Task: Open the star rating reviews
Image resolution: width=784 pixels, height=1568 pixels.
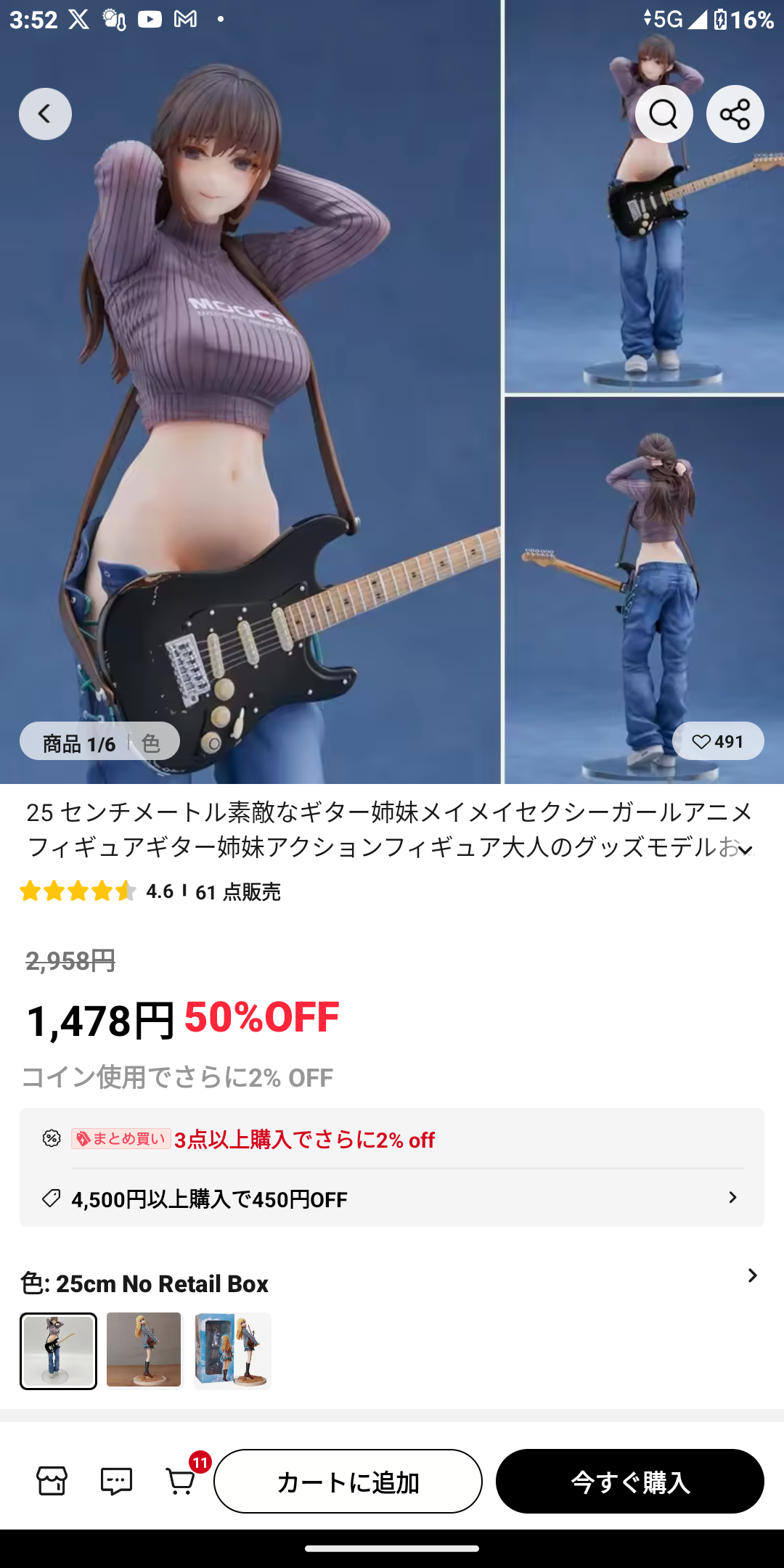Action: click(78, 891)
